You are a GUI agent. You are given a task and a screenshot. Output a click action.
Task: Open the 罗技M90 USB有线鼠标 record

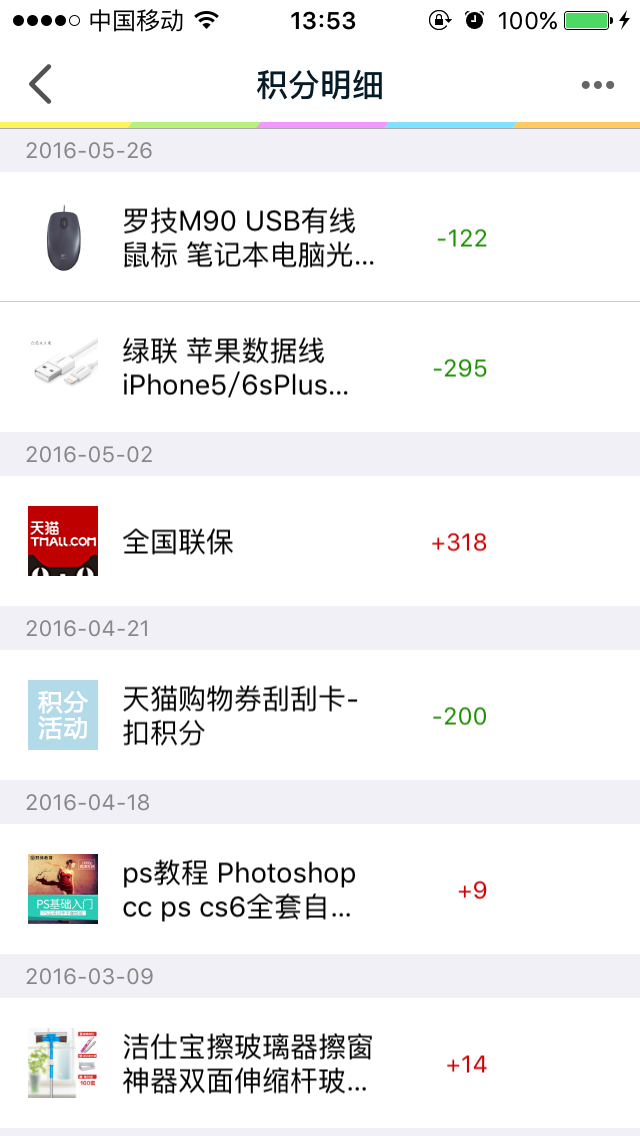click(320, 237)
